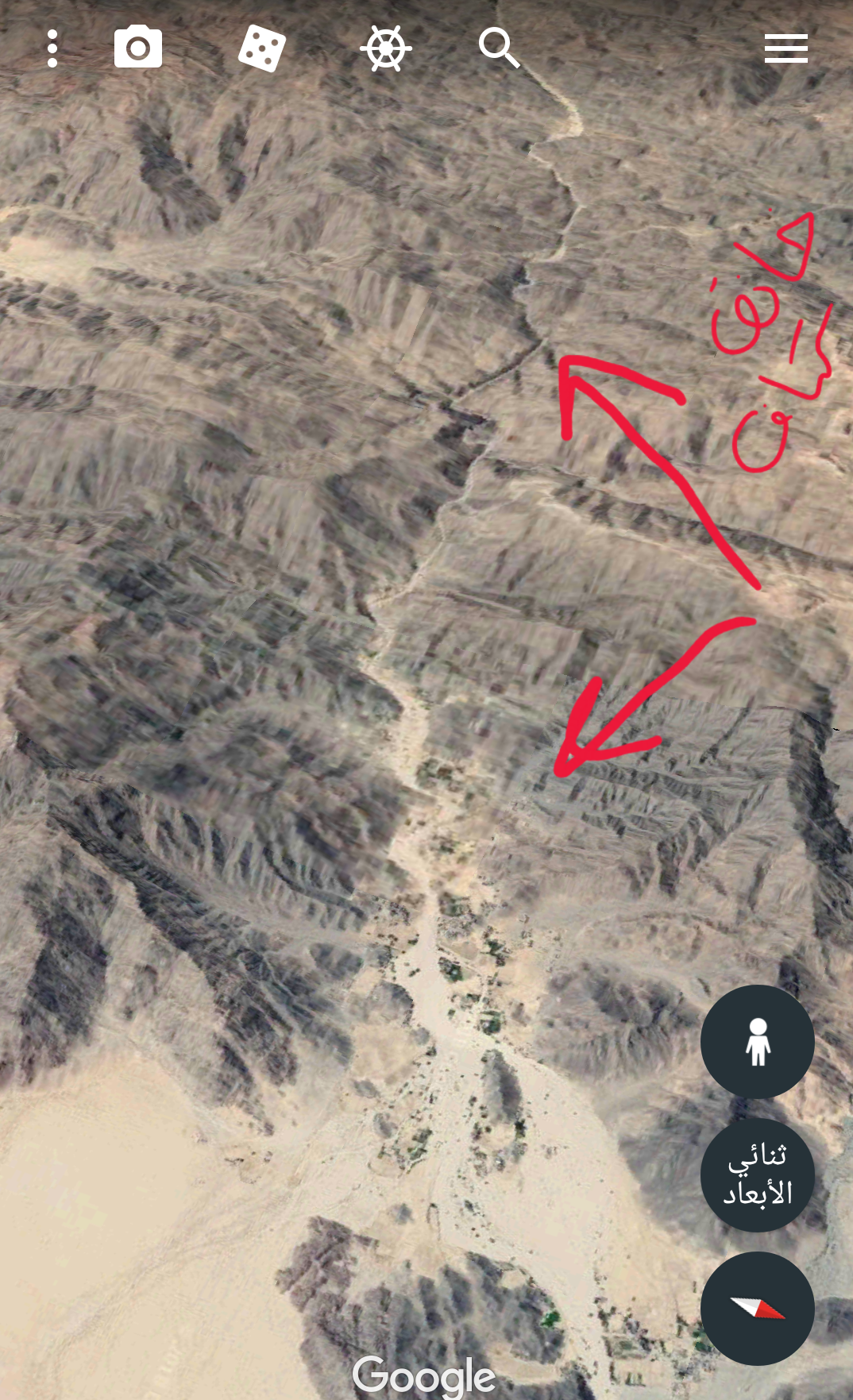Open the three-dot overflow menu
Viewport: 853px width, 1400px height.
(x=52, y=49)
